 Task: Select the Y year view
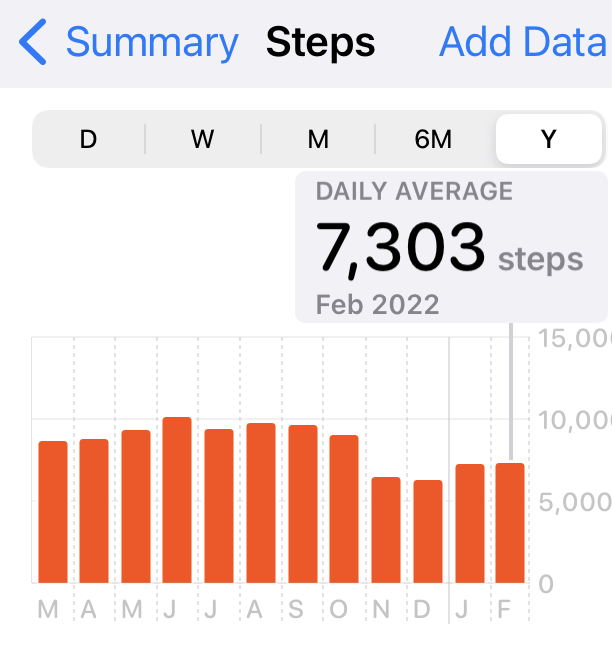pos(548,139)
